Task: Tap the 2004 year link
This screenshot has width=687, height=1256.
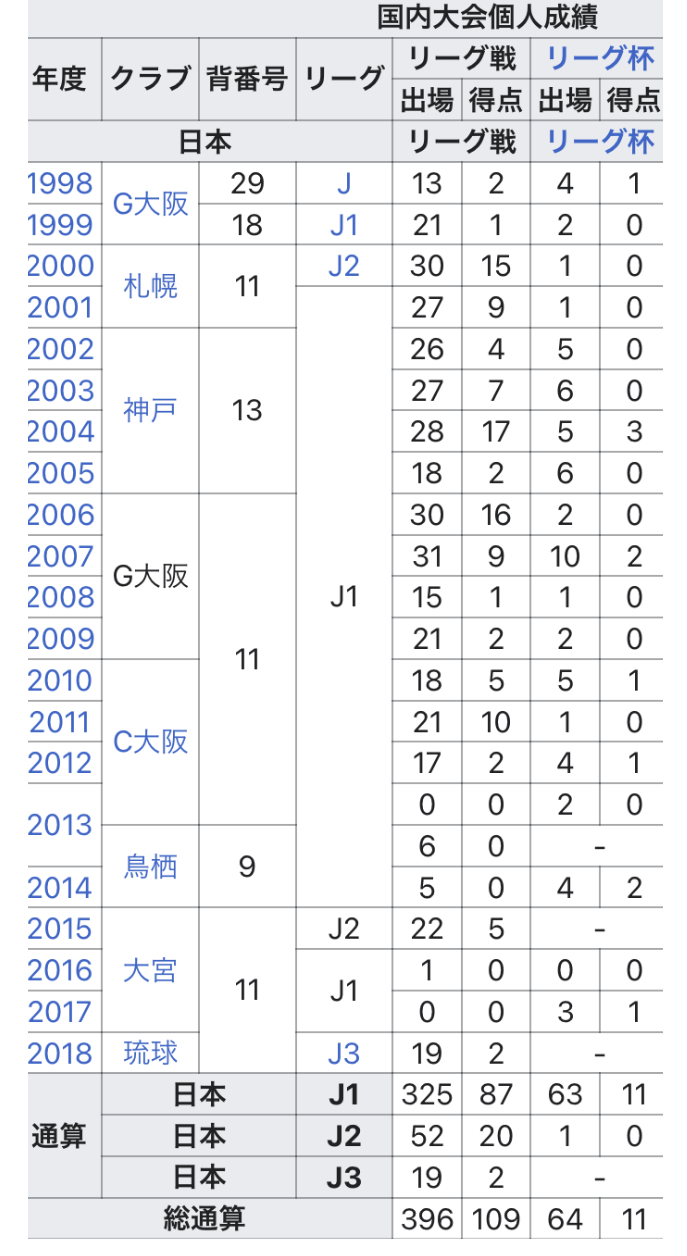Action: [60, 432]
